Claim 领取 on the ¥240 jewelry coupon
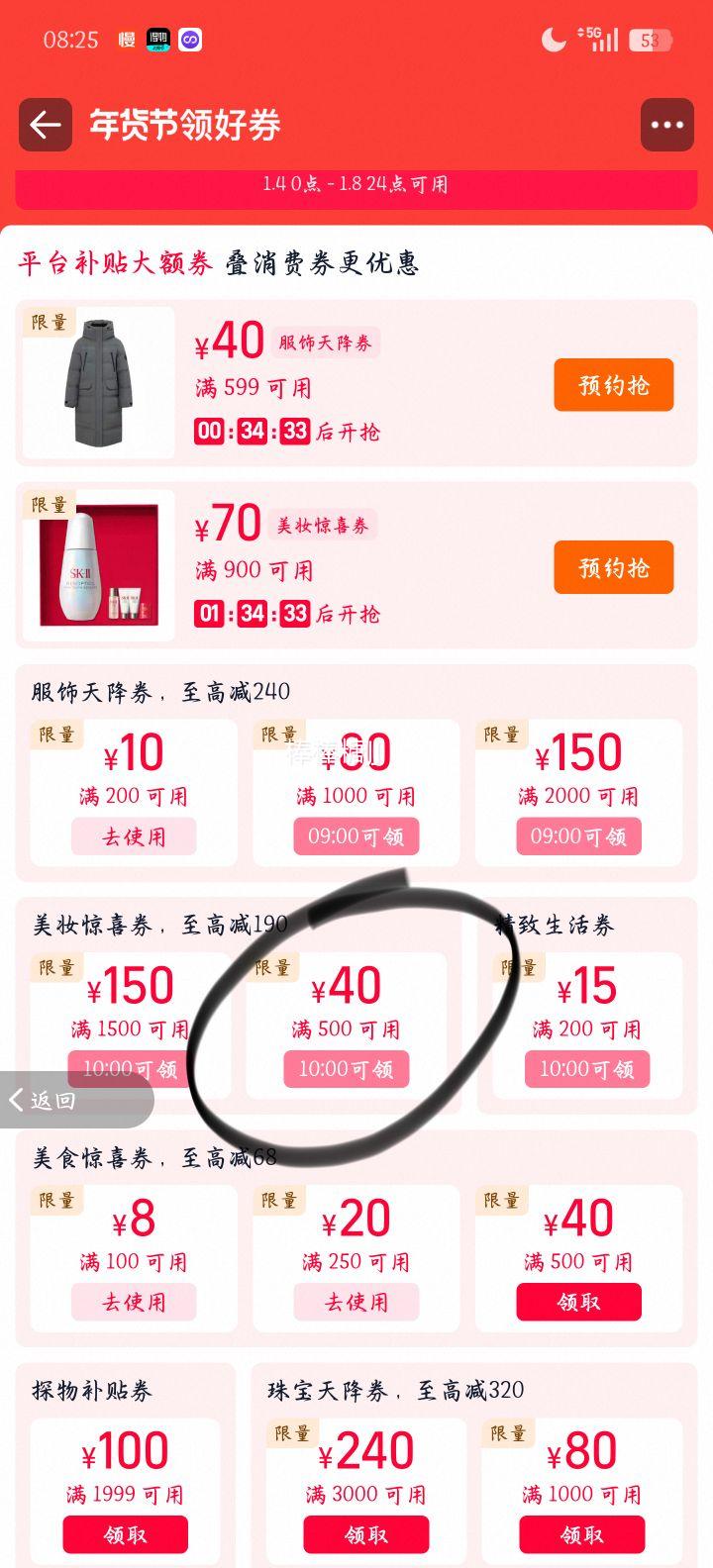 tap(366, 1534)
